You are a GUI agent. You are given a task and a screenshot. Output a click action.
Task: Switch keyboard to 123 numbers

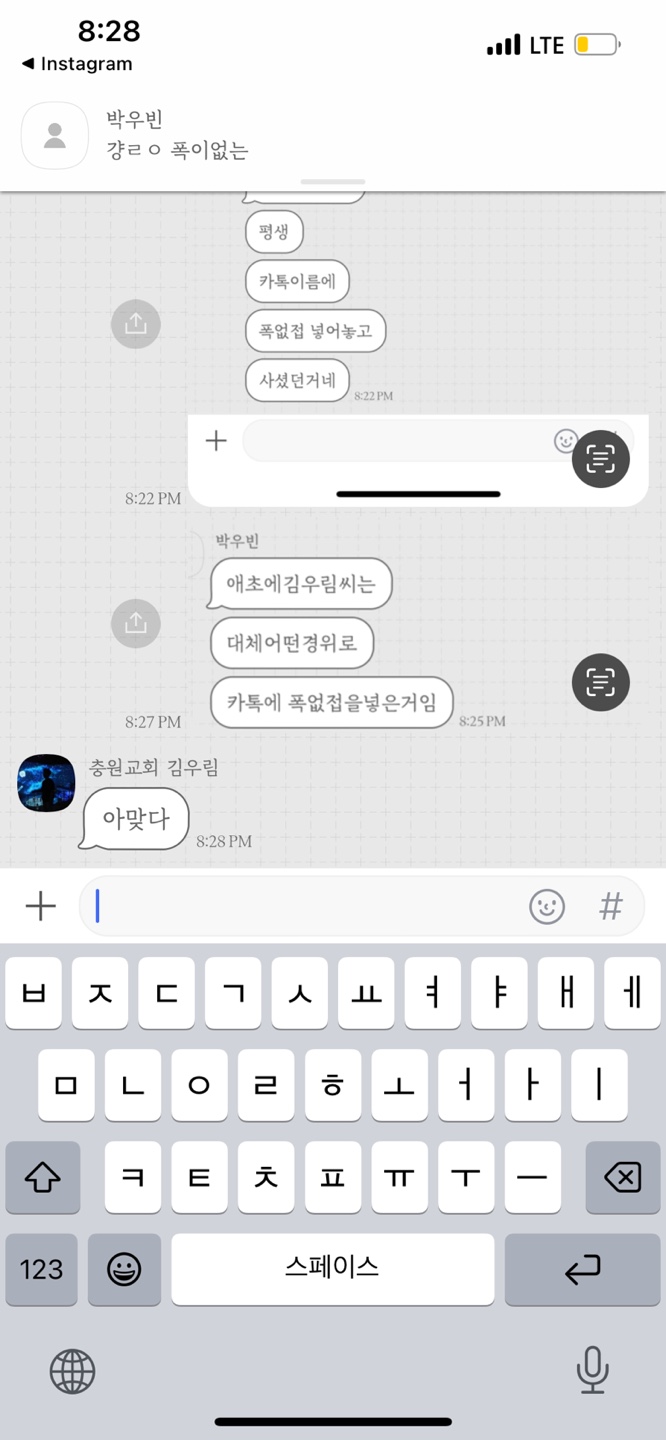pos(41,1269)
